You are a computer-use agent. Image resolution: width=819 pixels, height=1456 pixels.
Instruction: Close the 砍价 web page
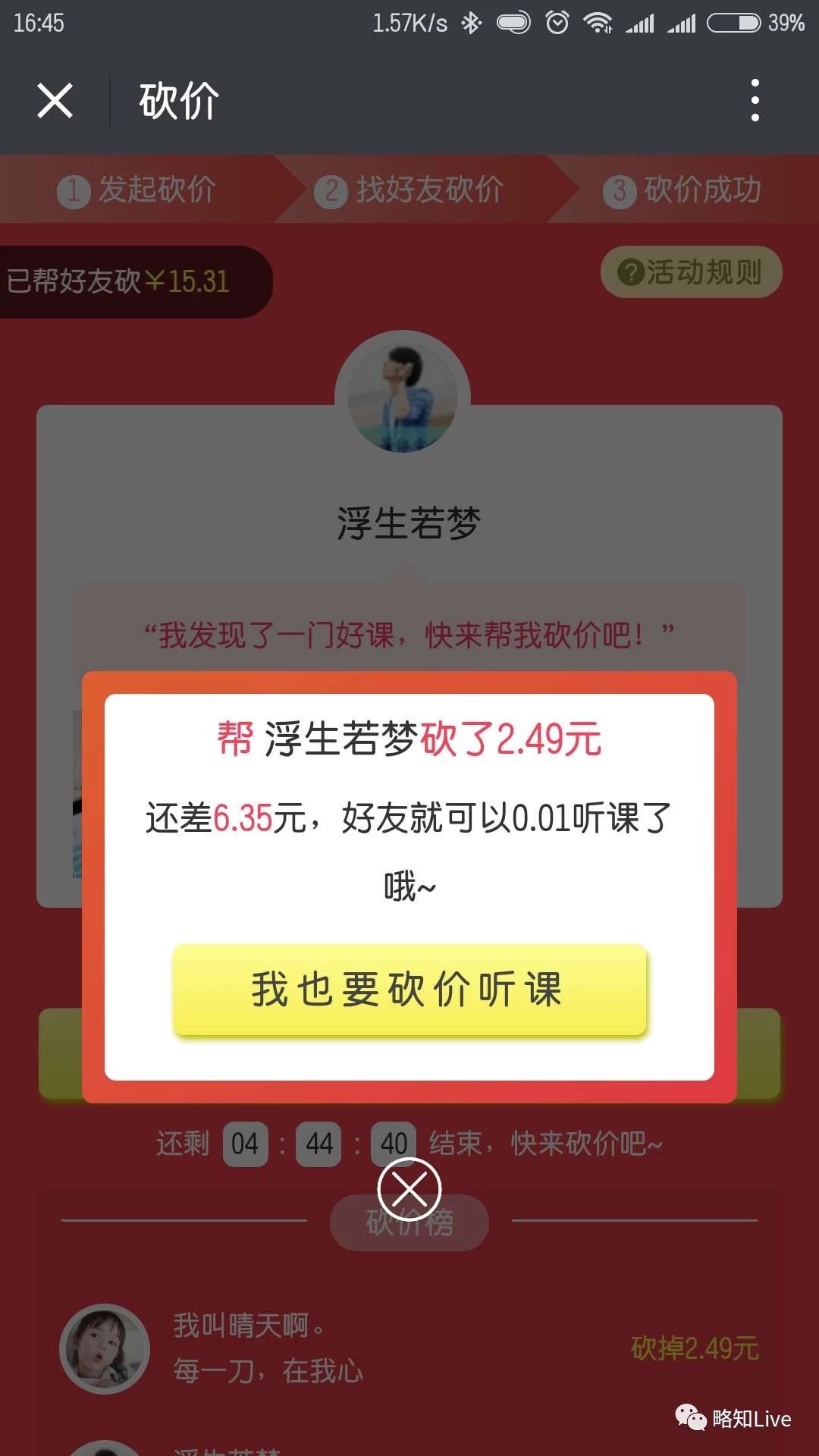[x=55, y=101]
